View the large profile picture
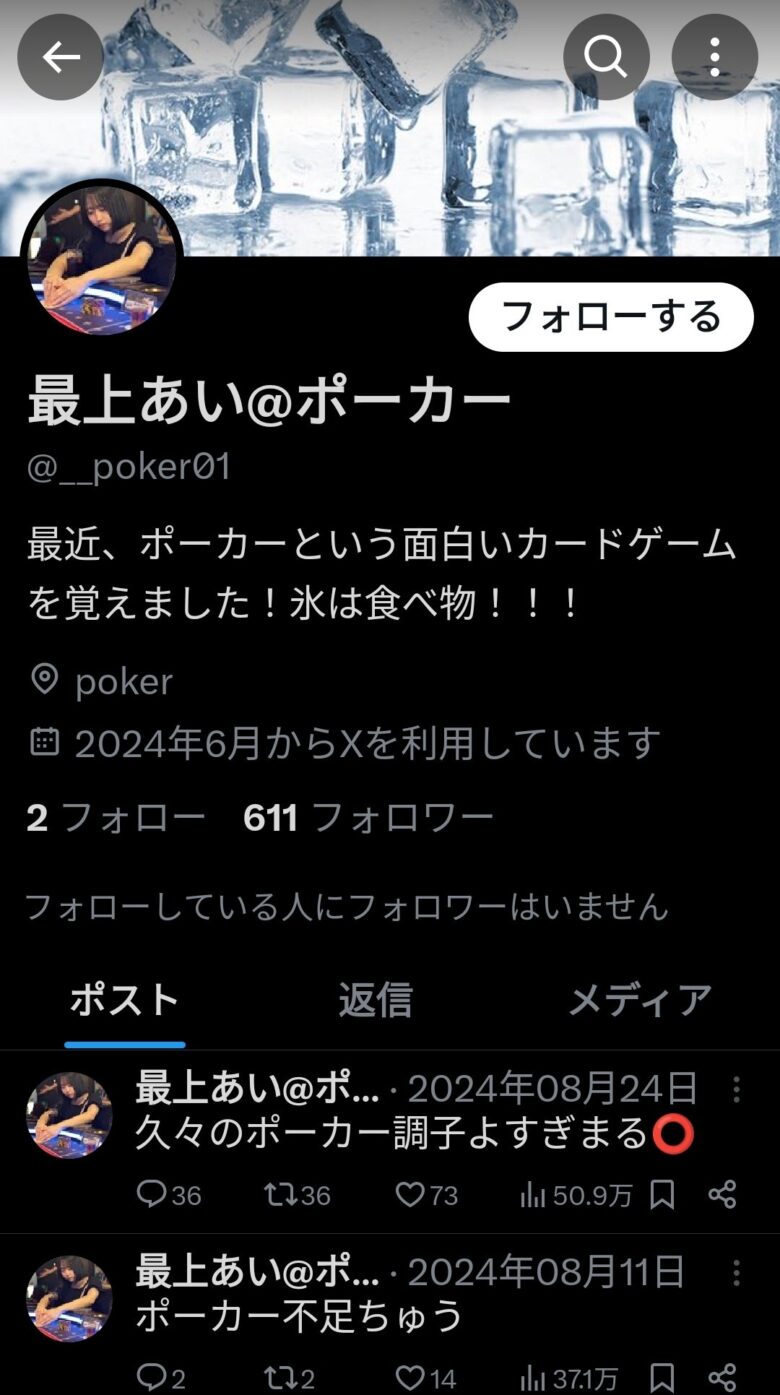Image resolution: width=780 pixels, height=1395 pixels. [x=102, y=260]
